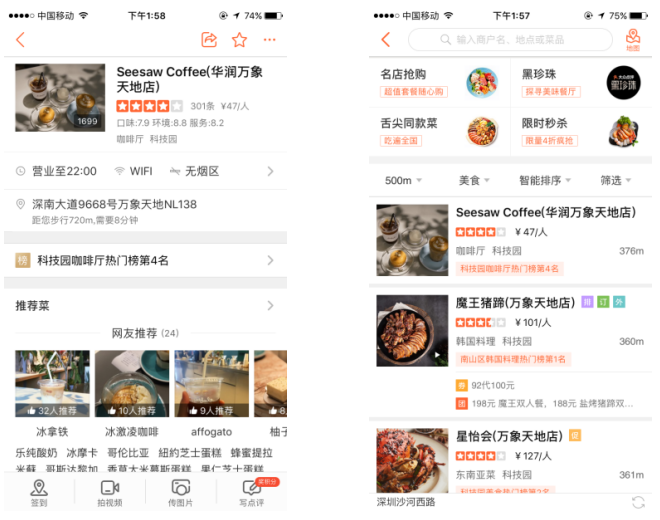Share the Seesaw Coffee shop page
660x520 pixels.
point(209,40)
